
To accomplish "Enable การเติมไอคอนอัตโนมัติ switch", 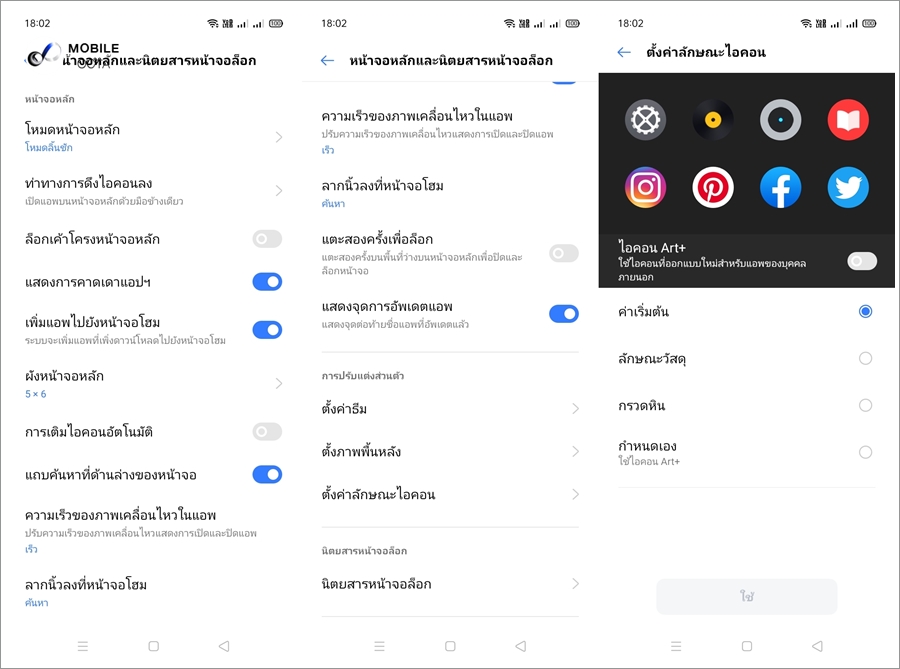I will point(267,432).
